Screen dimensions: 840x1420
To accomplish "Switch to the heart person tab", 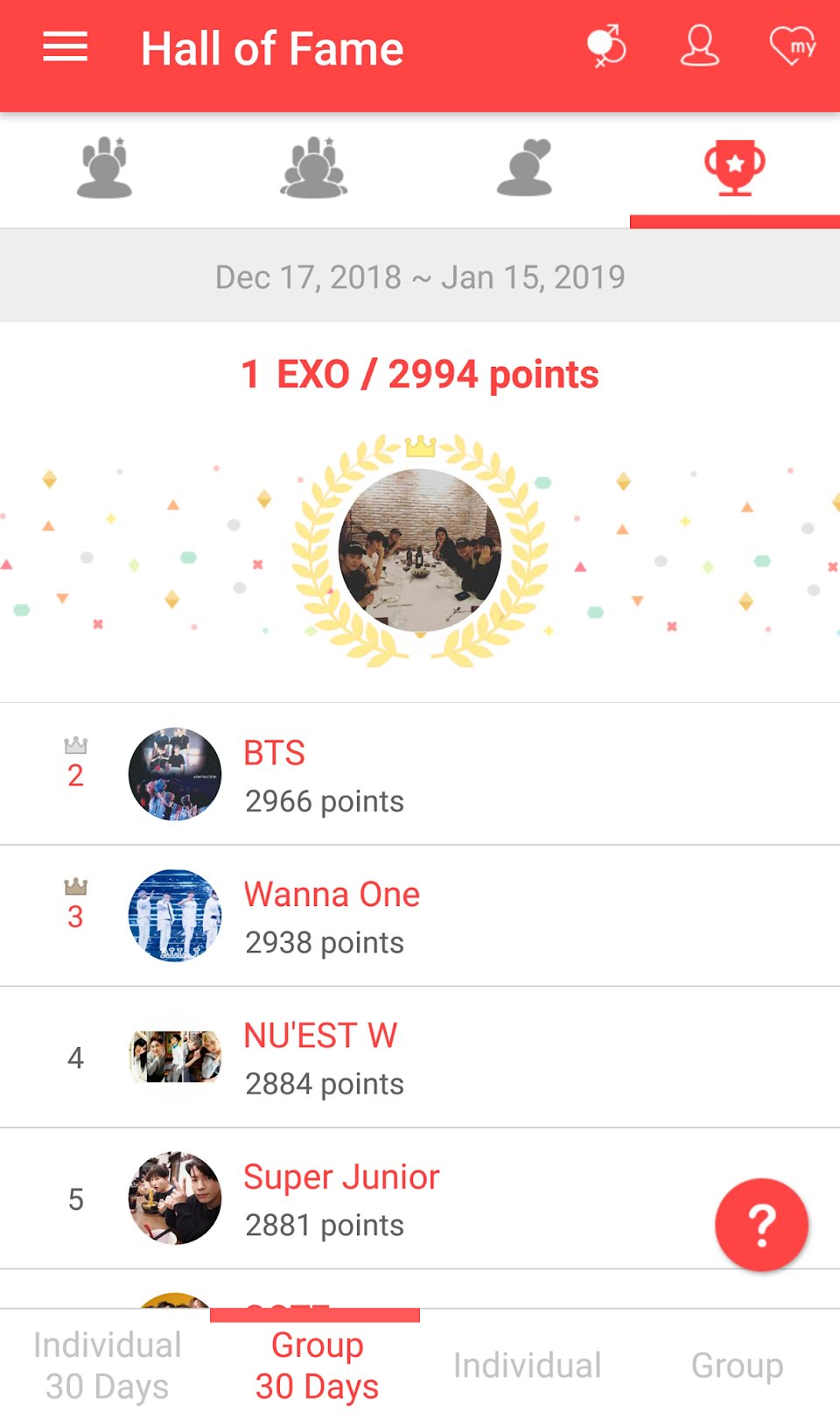I will 525,168.
